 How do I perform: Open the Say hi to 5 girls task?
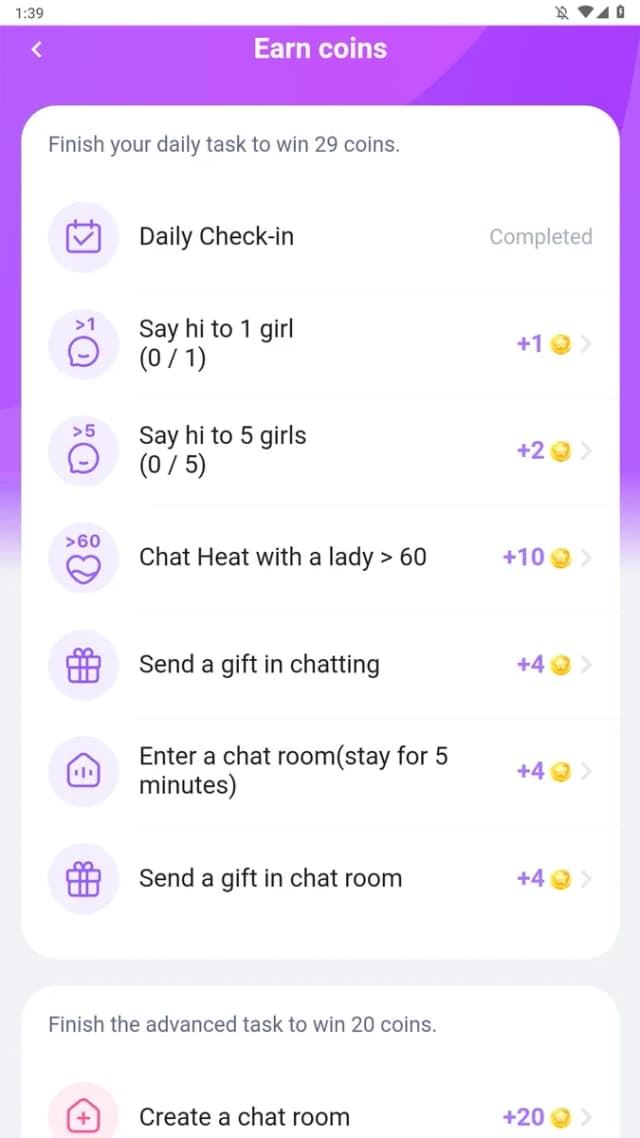320,451
